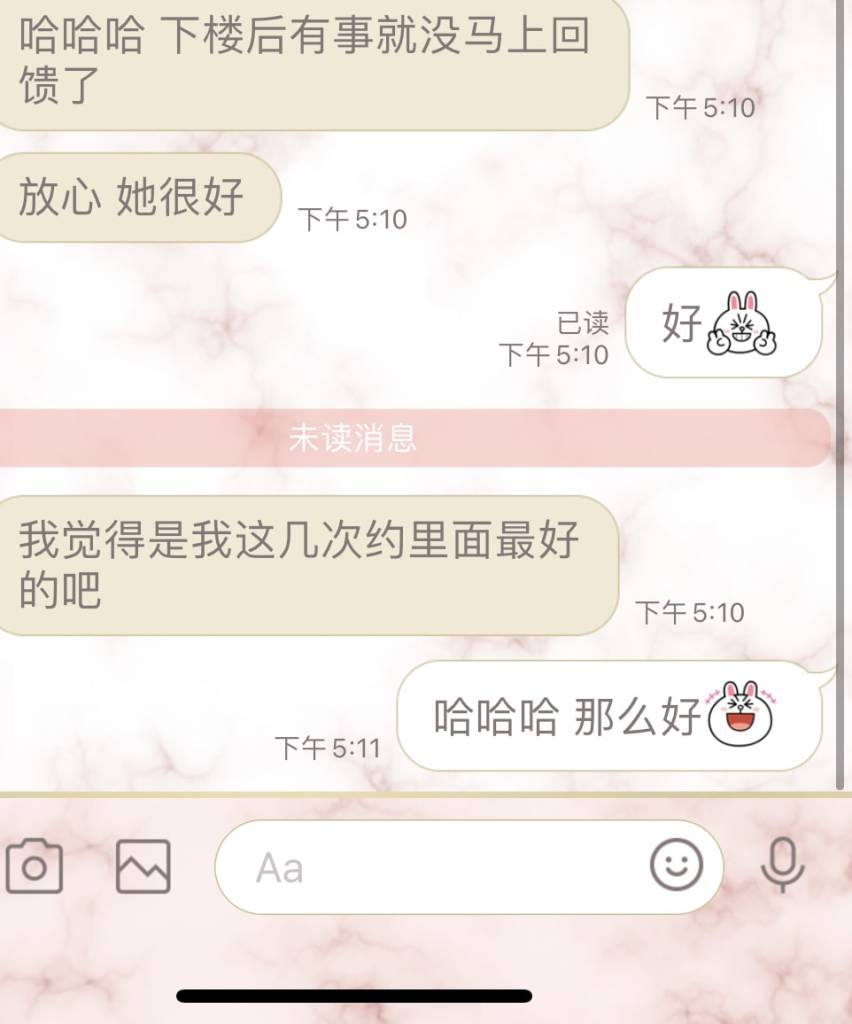
Task: Tap the microphone to record voice message
Action: tap(782, 866)
